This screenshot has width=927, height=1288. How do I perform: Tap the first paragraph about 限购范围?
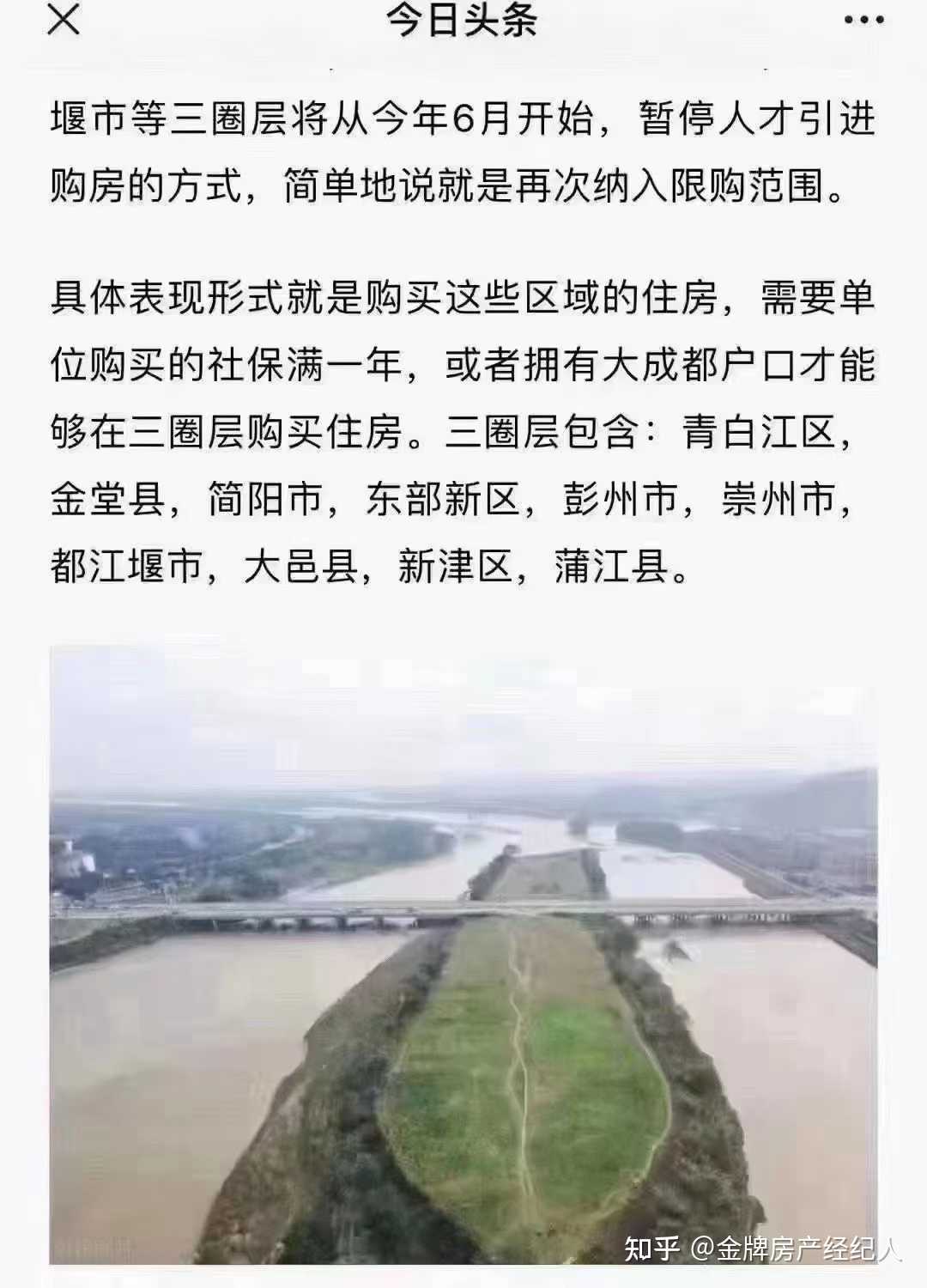[x=463, y=150]
